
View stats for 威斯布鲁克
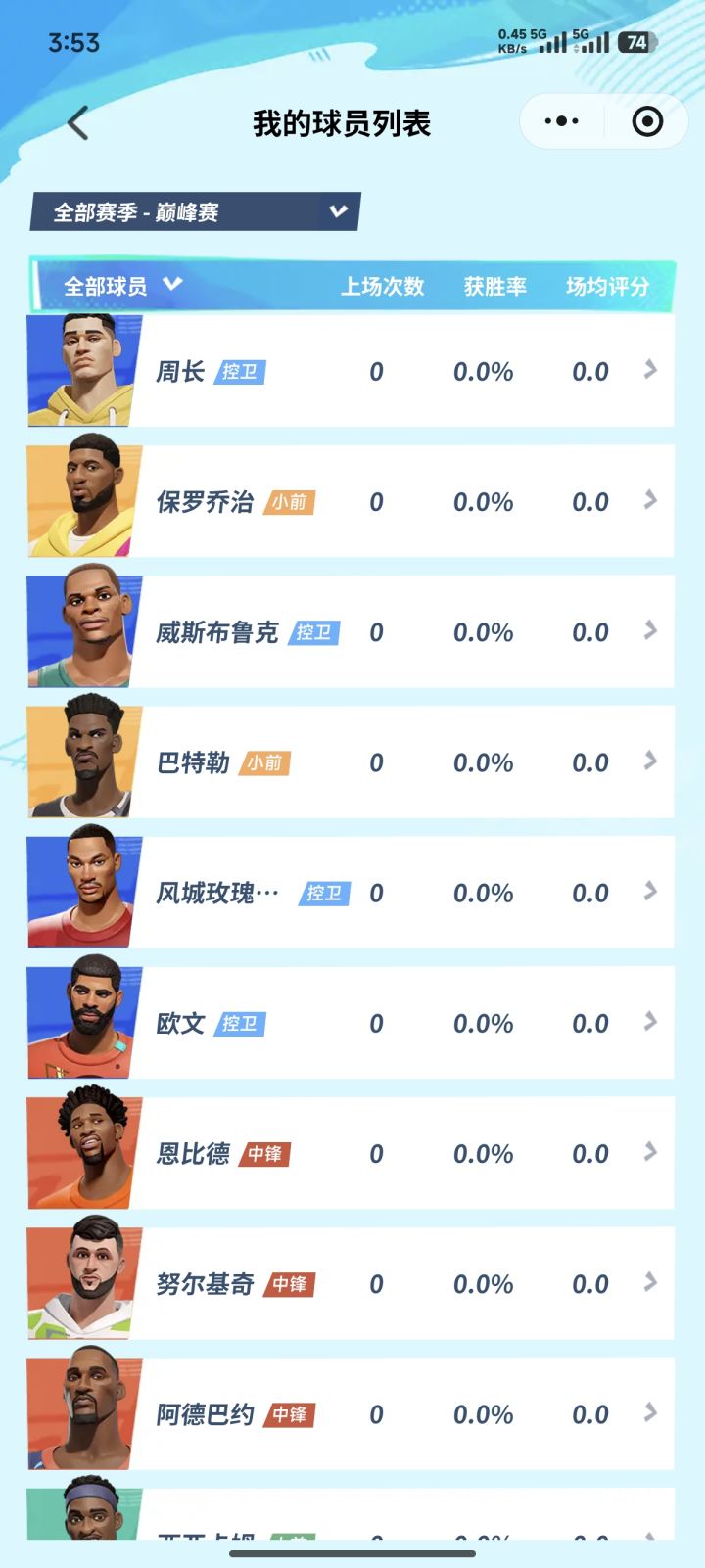point(351,631)
